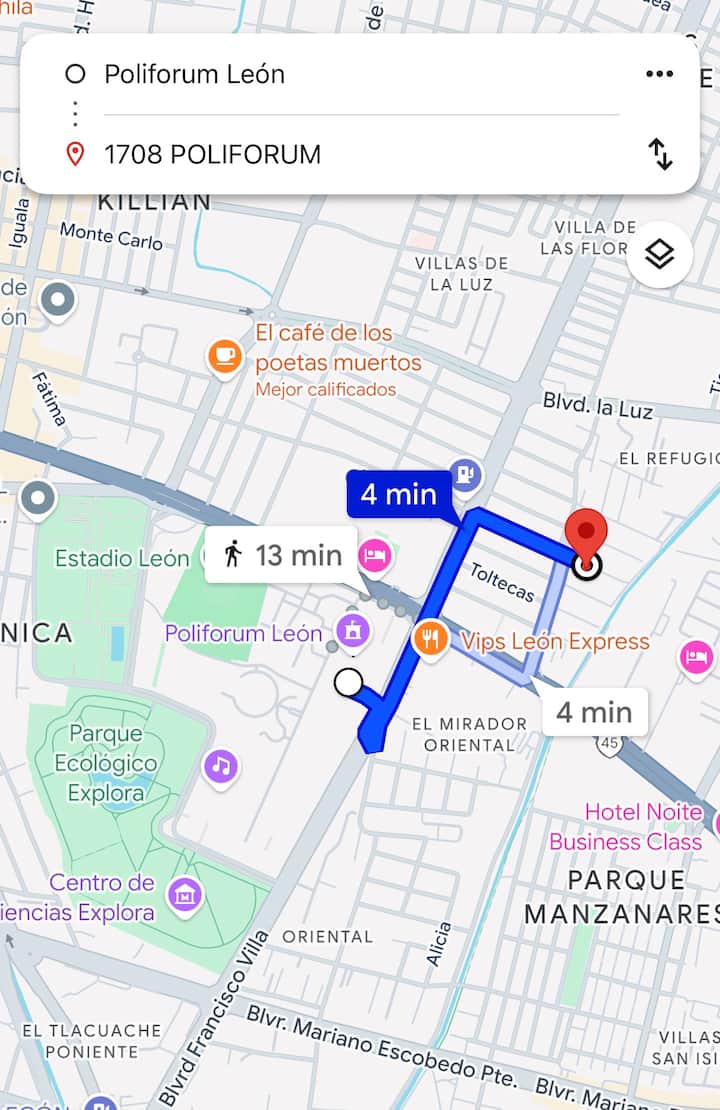Tap the blue selected 4 min route label
The width and height of the screenshot is (720, 1110).
(398, 494)
